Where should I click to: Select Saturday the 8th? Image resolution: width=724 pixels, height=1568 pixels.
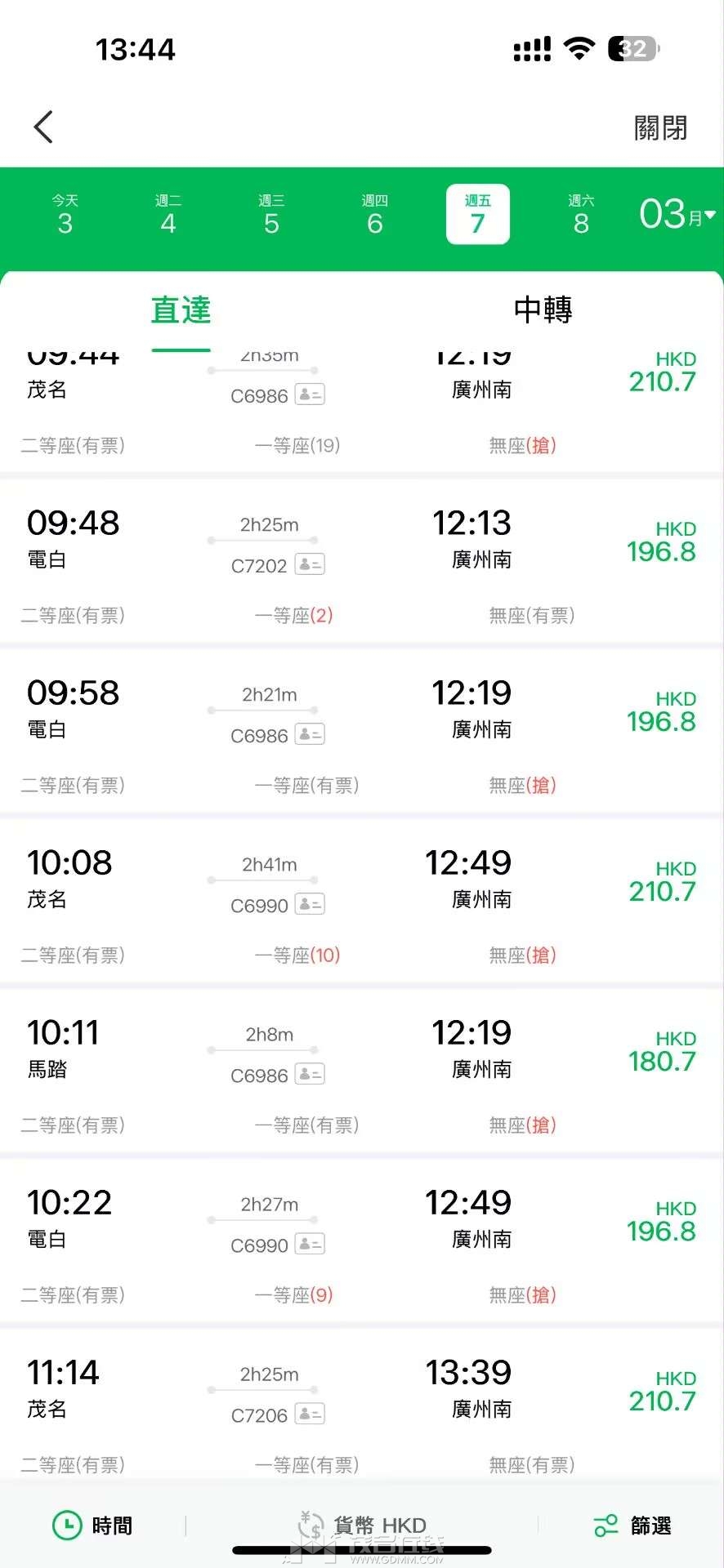[x=581, y=215]
